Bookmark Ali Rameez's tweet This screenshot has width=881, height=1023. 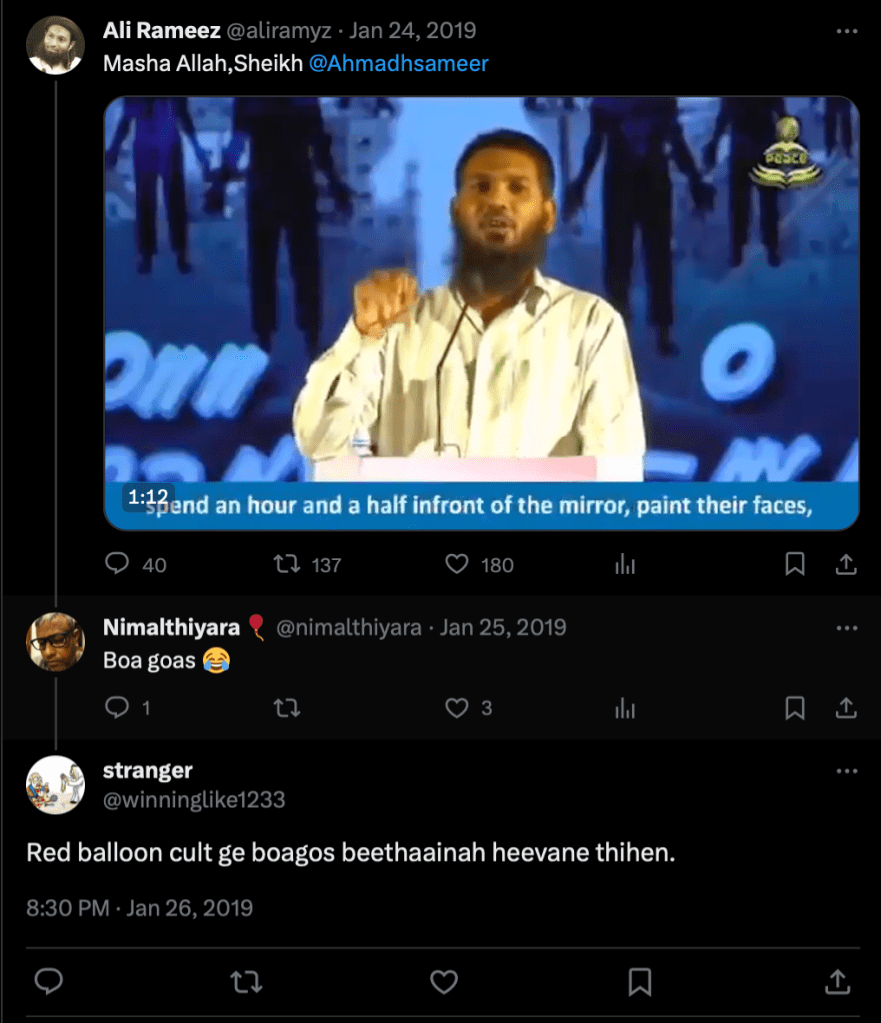(x=795, y=565)
